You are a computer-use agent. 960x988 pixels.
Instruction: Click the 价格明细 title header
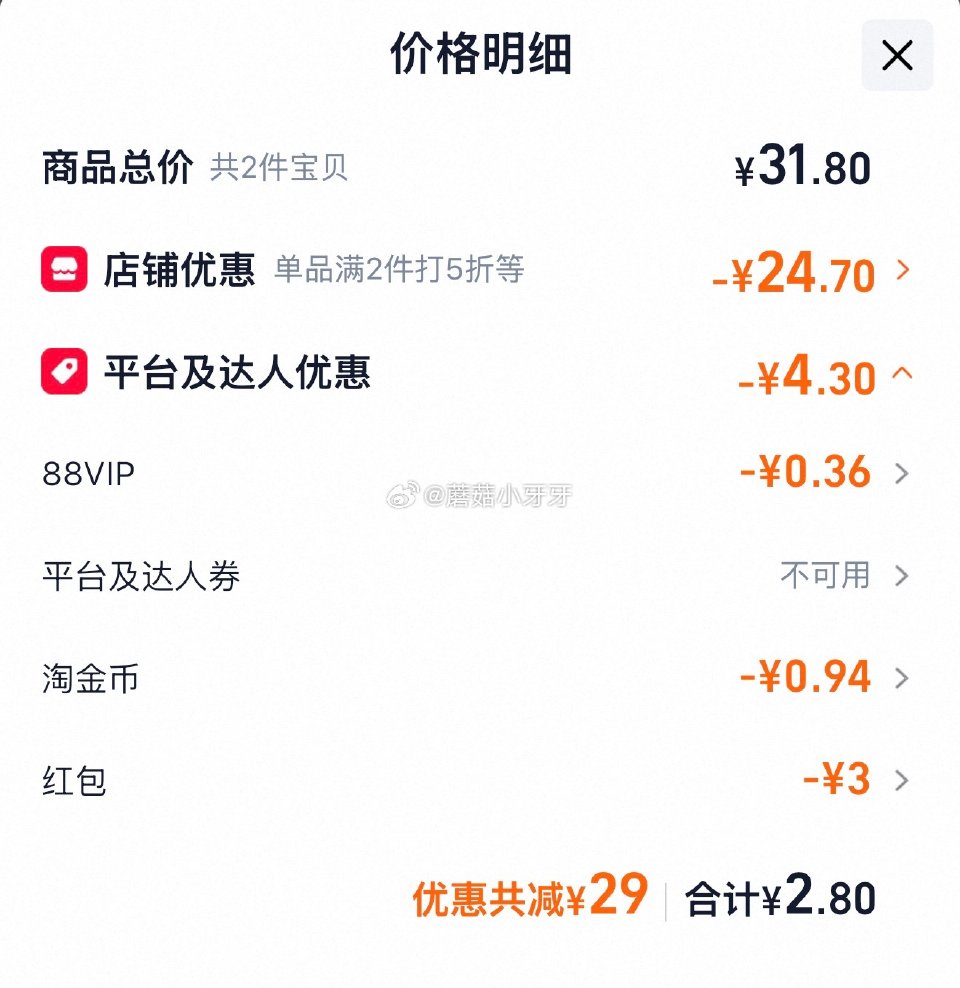pyautogui.click(x=480, y=56)
